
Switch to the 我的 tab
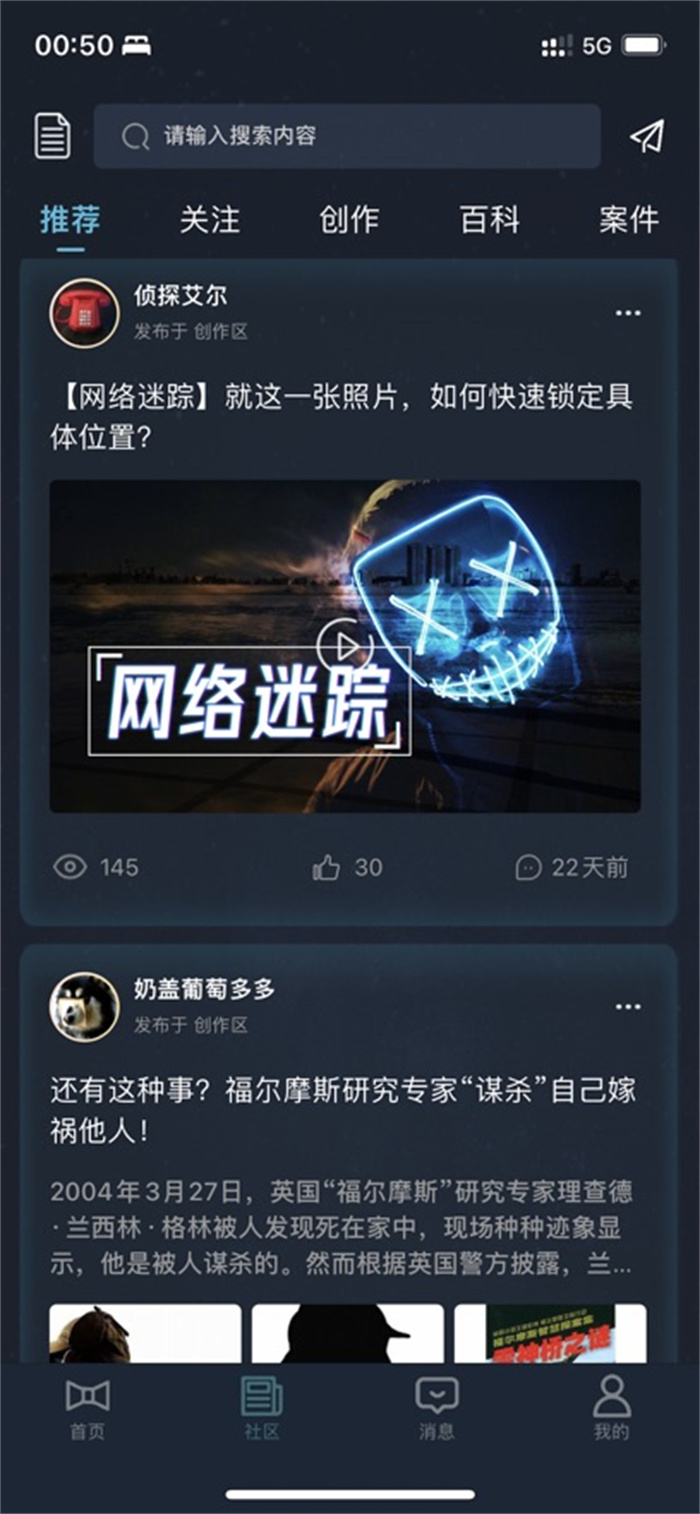611,1408
